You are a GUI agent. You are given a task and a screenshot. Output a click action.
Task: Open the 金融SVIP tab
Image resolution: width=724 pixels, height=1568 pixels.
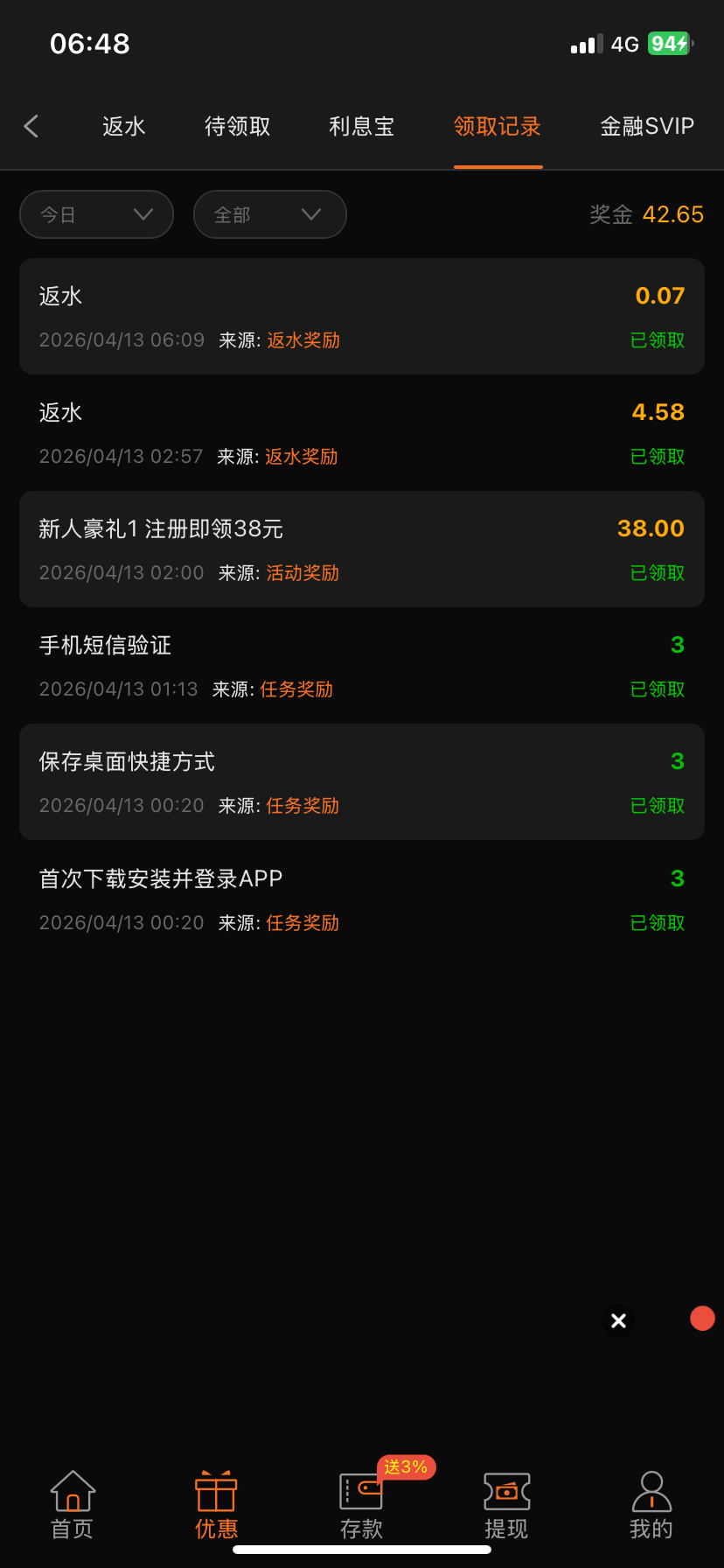(647, 126)
